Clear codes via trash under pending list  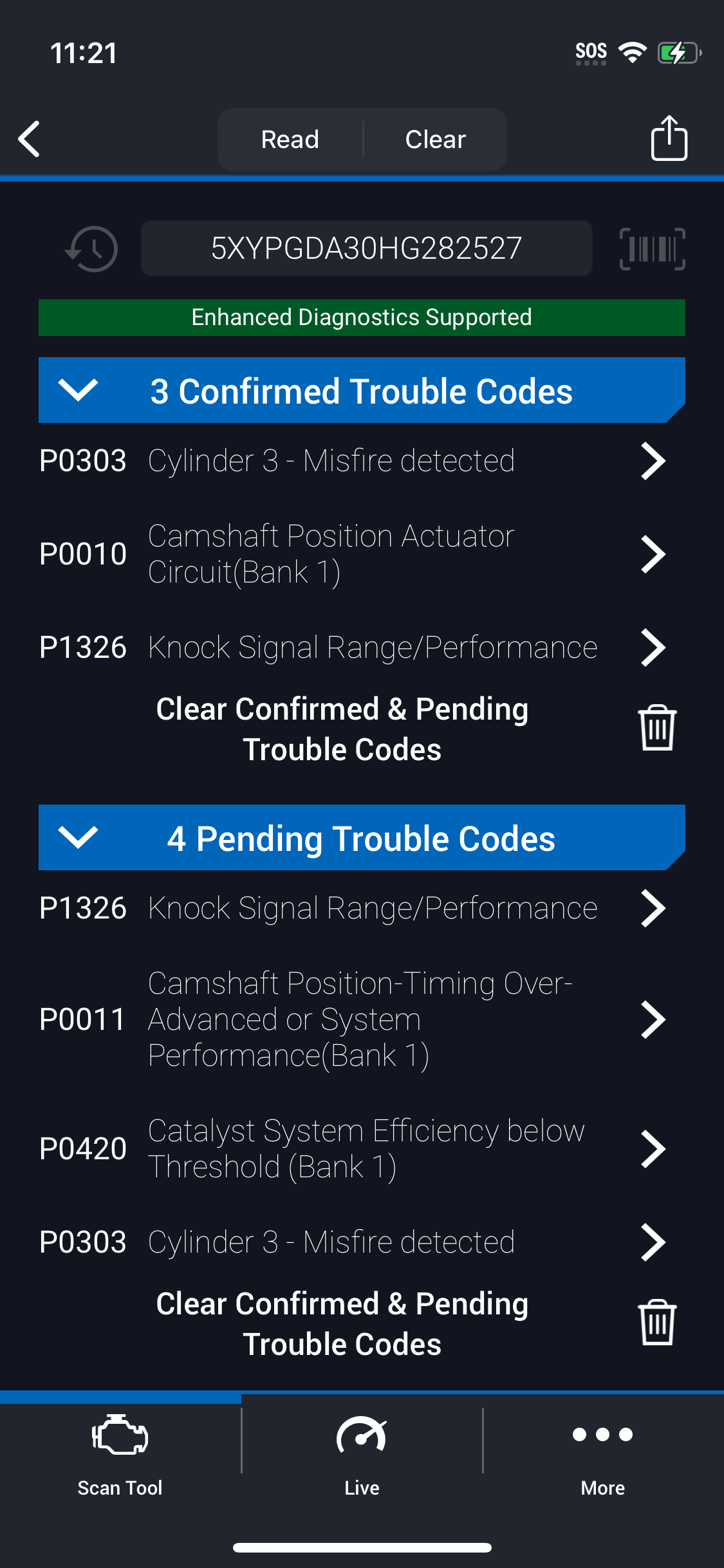(x=657, y=1323)
